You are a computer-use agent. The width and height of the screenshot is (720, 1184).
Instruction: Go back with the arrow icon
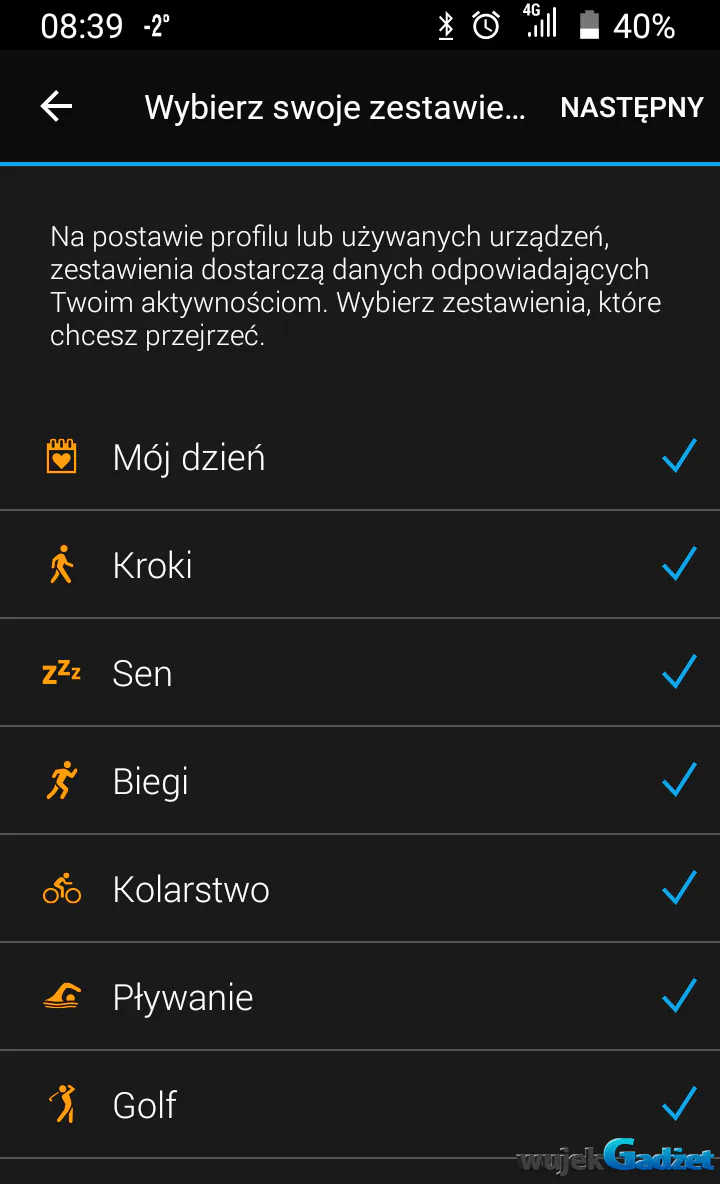pyautogui.click(x=57, y=106)
